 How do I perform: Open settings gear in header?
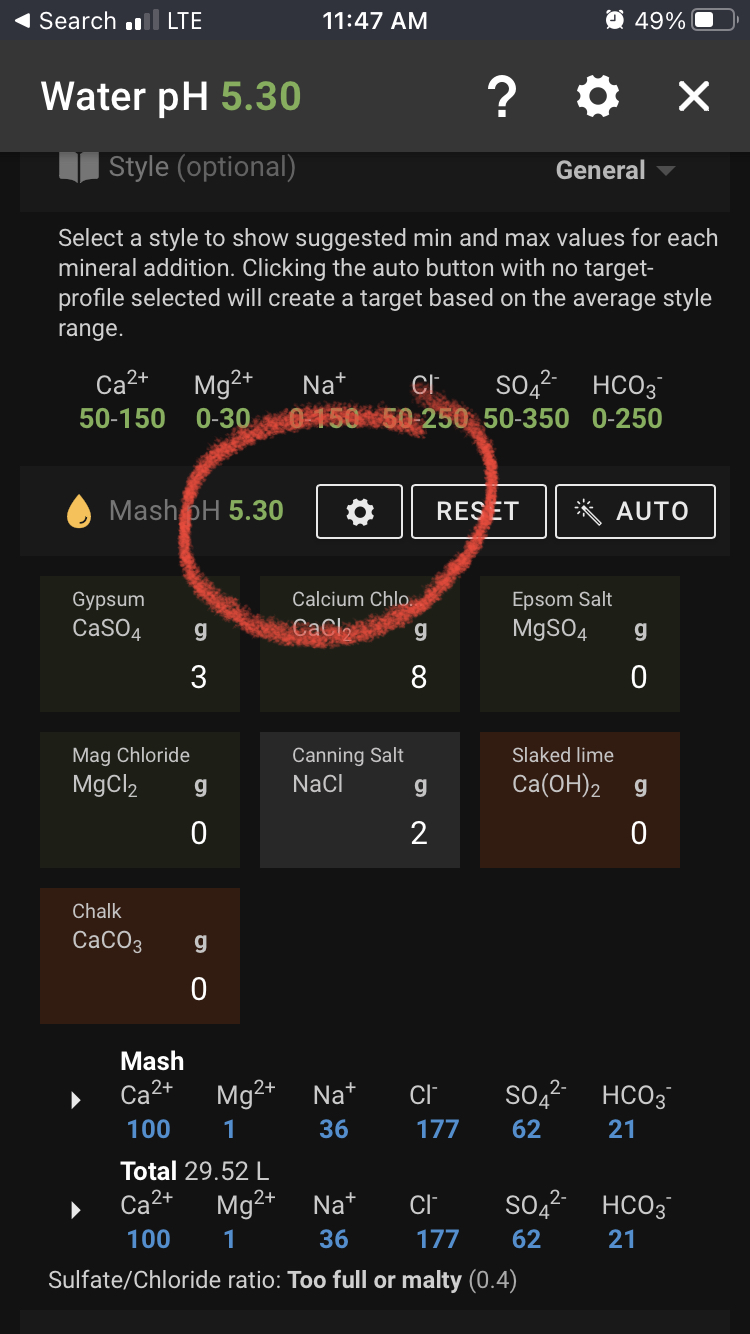click(598, 97)
